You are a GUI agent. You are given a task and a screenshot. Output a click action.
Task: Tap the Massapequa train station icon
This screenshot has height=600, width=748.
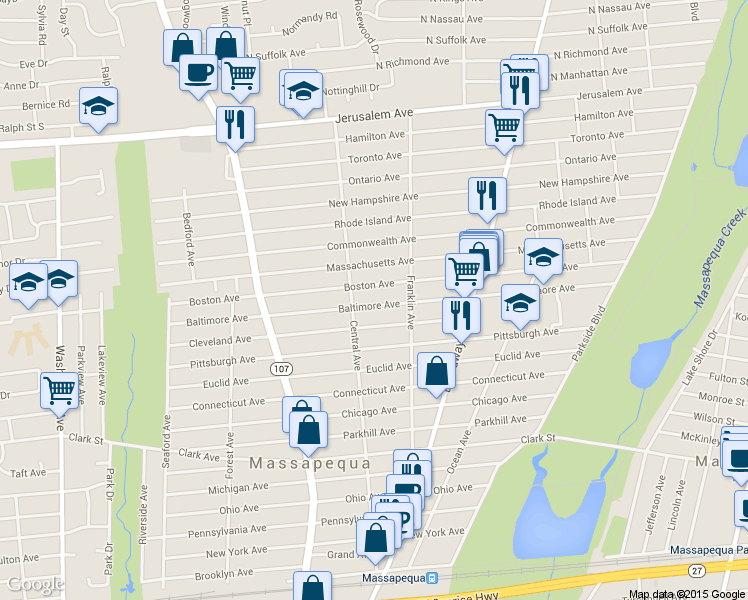432,578
